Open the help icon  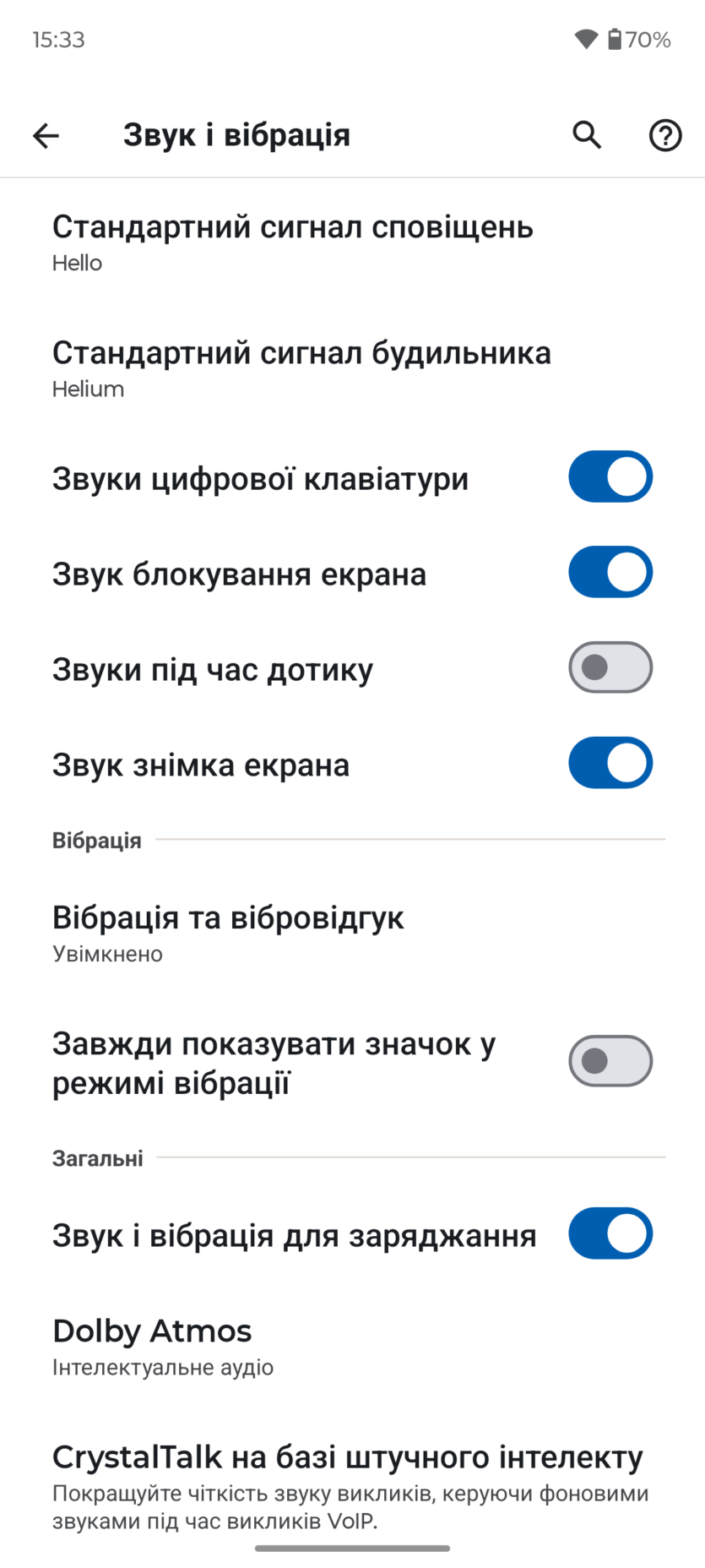(665, 135)
